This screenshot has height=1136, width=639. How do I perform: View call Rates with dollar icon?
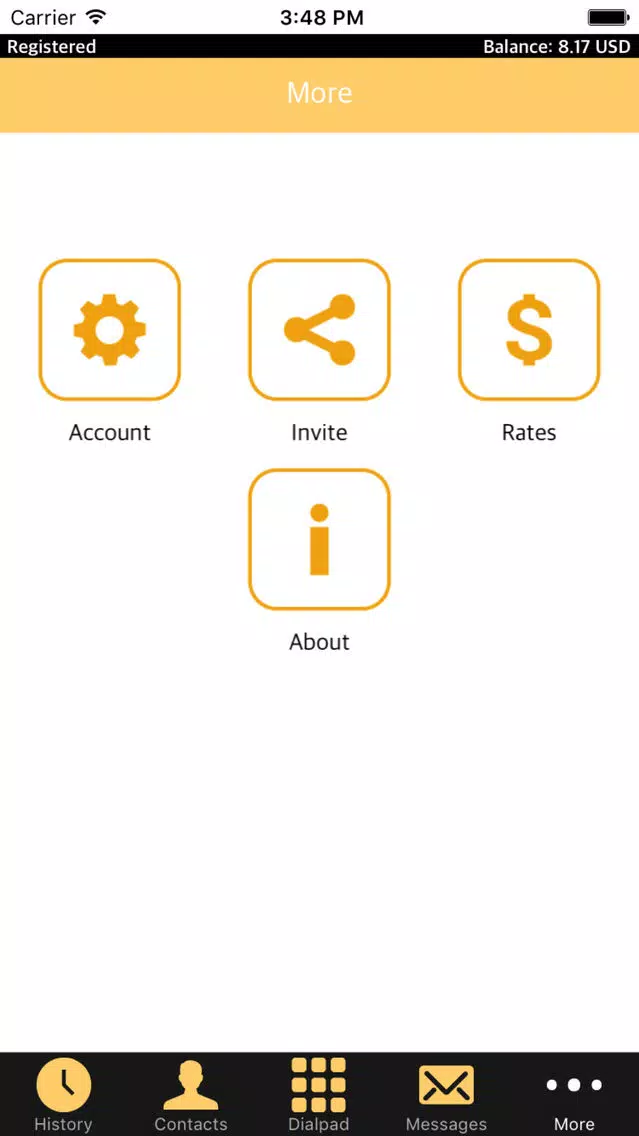click(529, 330)
